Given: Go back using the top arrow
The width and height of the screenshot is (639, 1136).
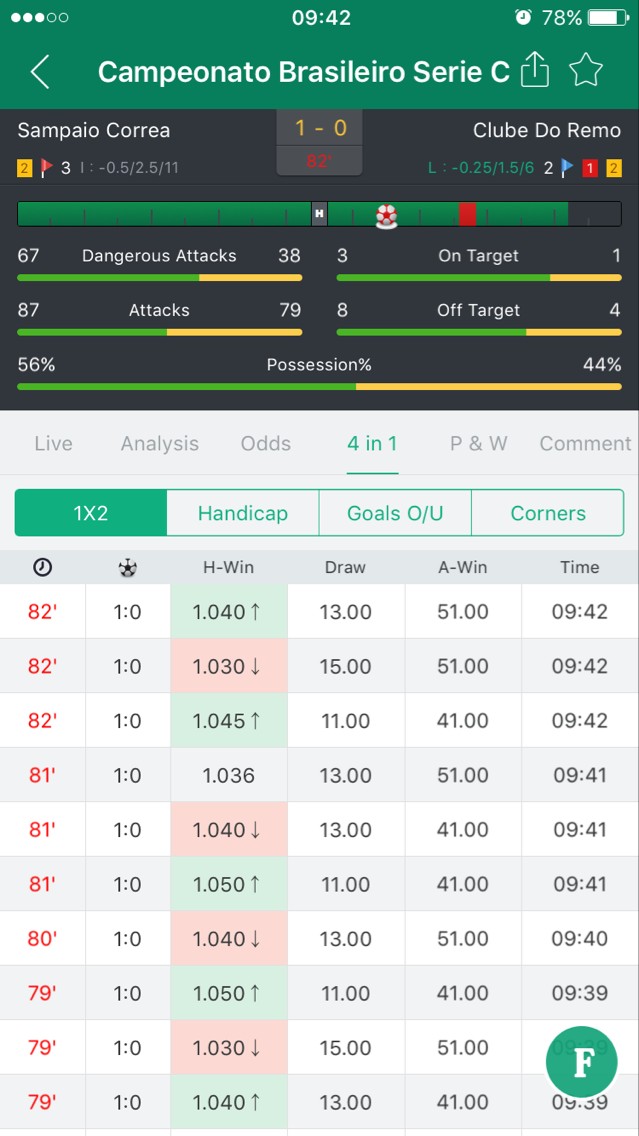Looking at the screenshot, I should 40,71.
